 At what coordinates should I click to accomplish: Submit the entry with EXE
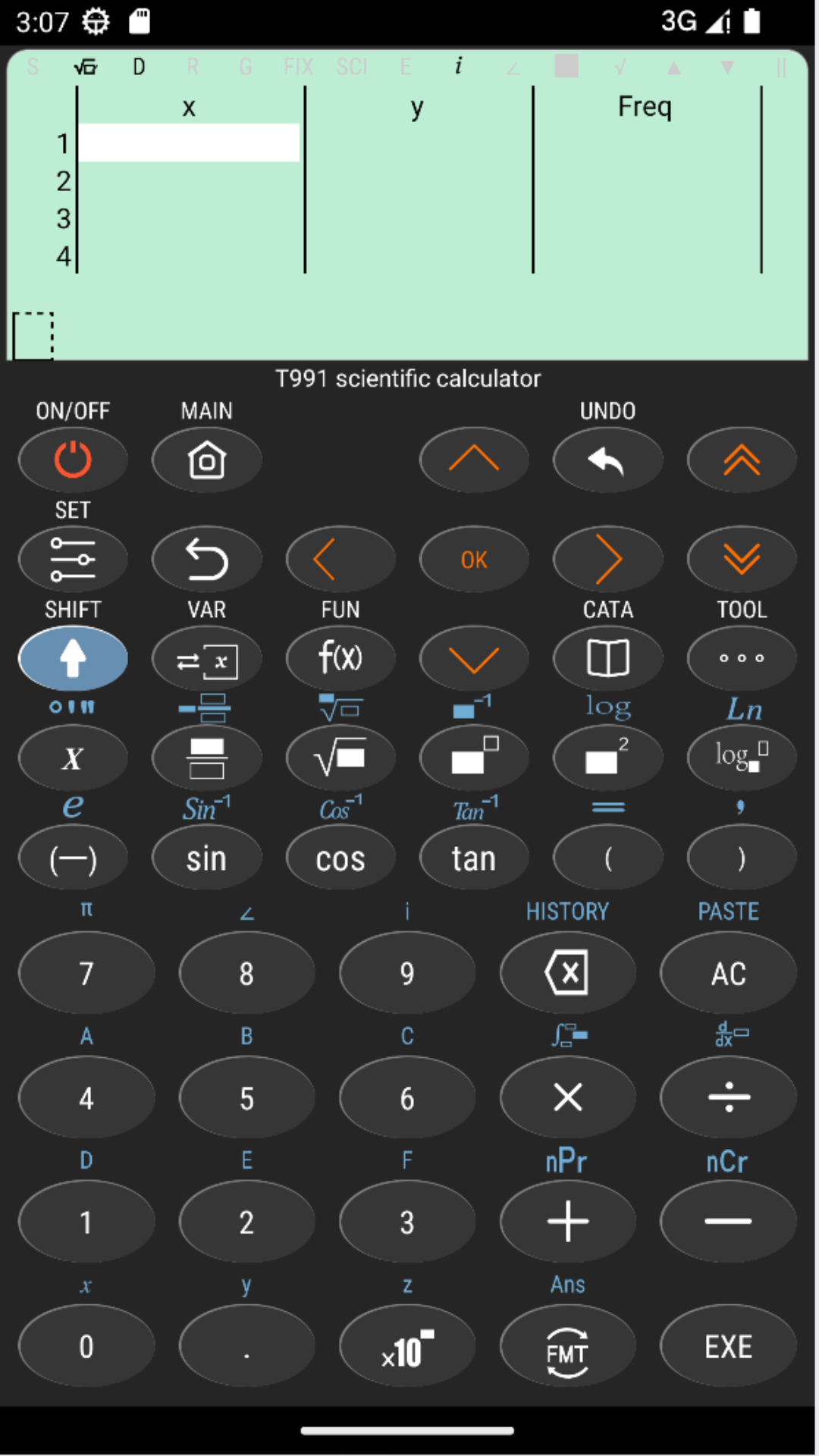(729, 1346)
